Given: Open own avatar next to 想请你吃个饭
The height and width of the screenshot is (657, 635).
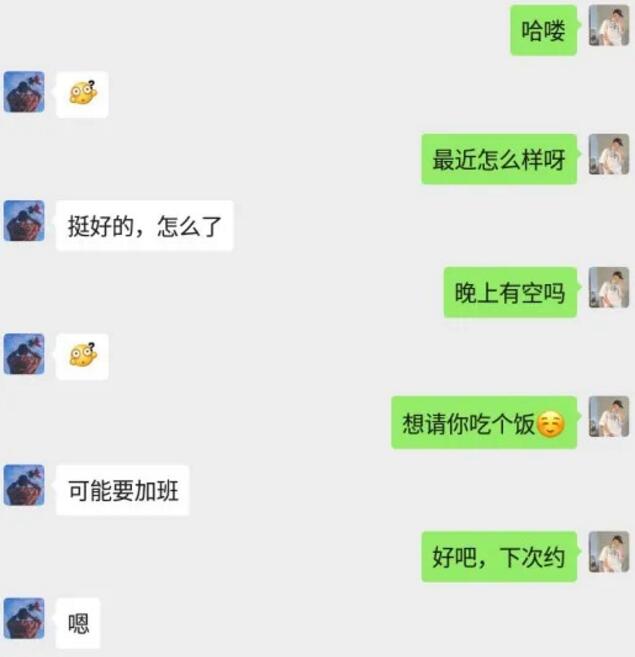Looking at the screenshot, I should tap(608, 417).
